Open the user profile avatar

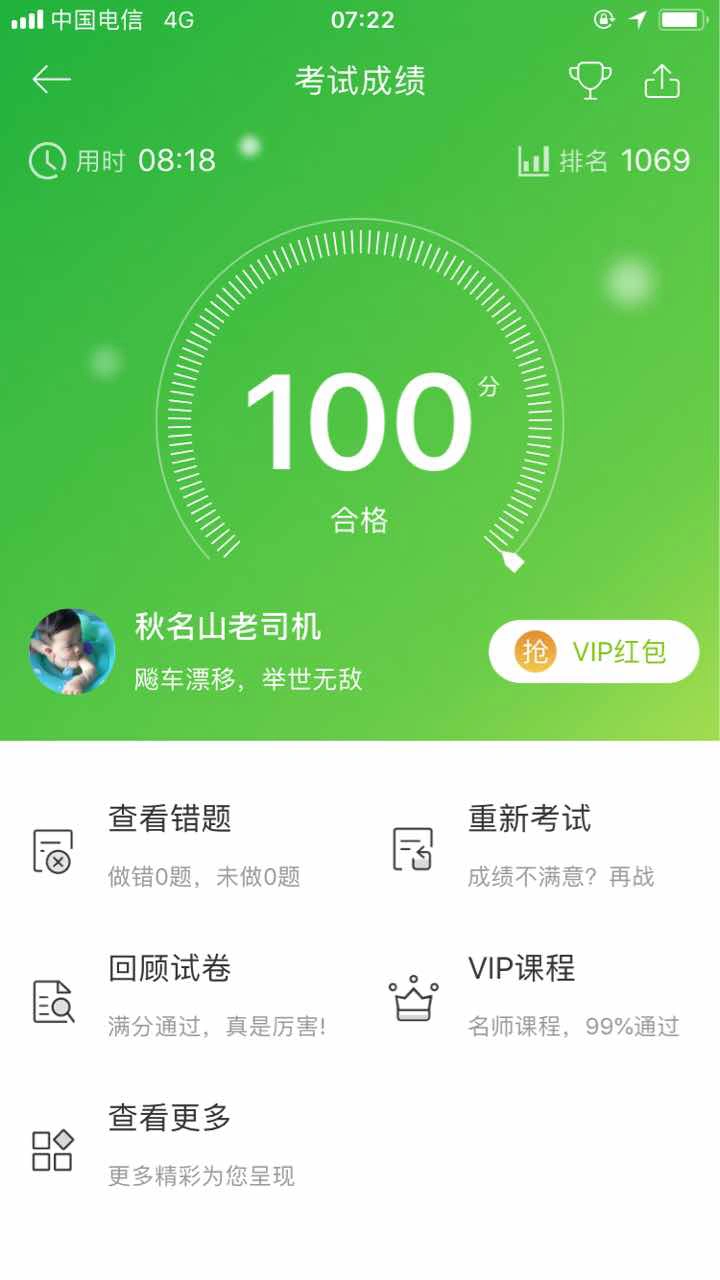72,652
